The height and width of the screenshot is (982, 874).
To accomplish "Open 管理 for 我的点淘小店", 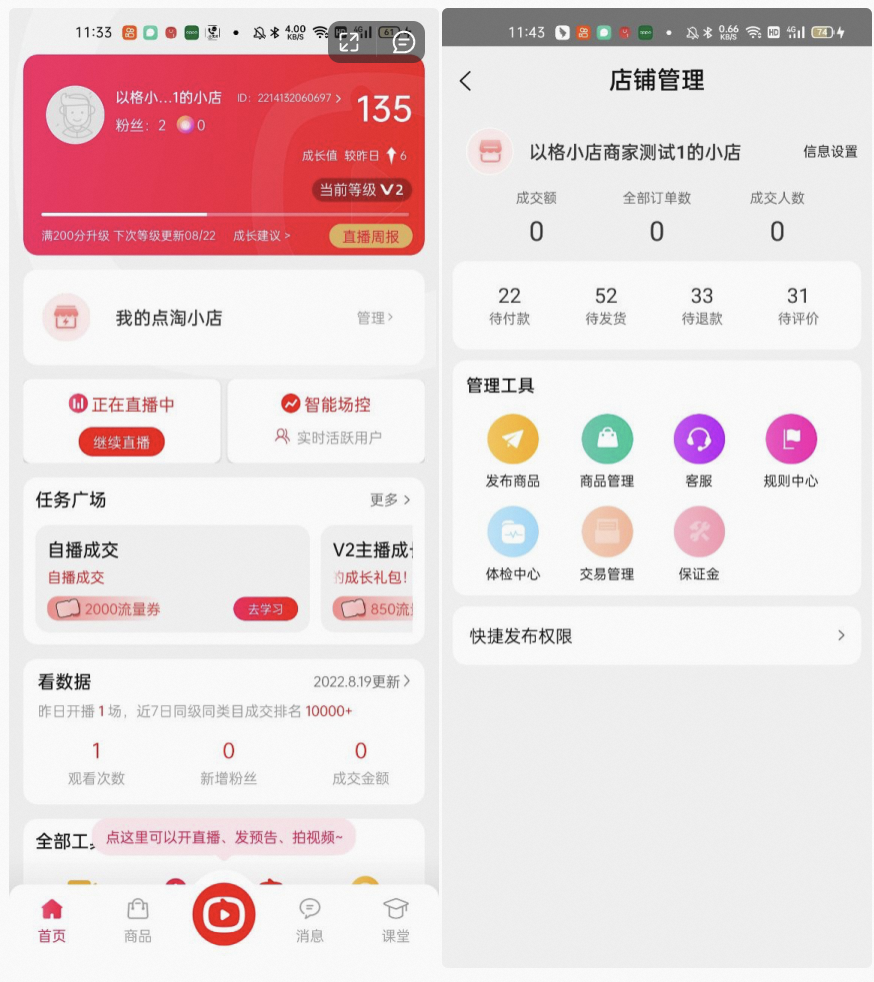I will (x=375, y=318).
